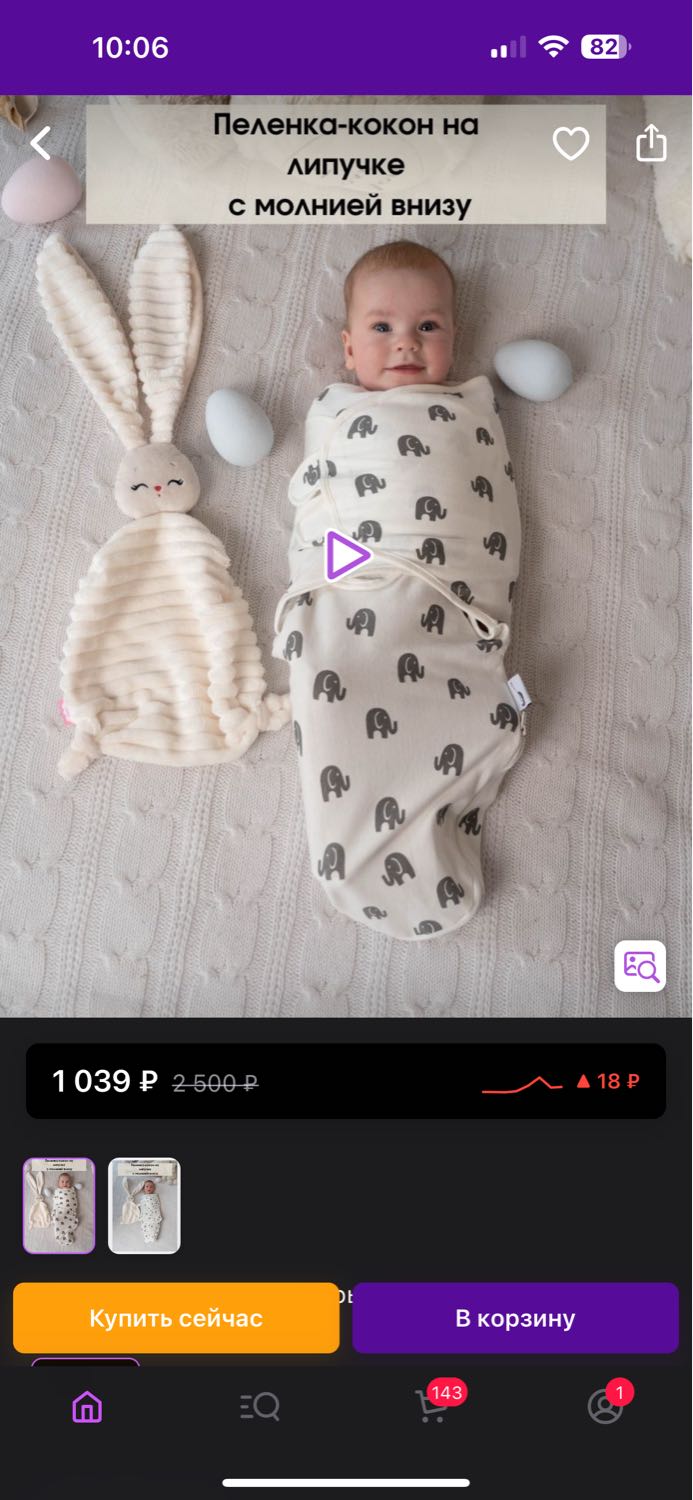The height and width of the screenshot is (1500, 693).
Task: Add product to favorites with heart icon
Action: [571, 144]
